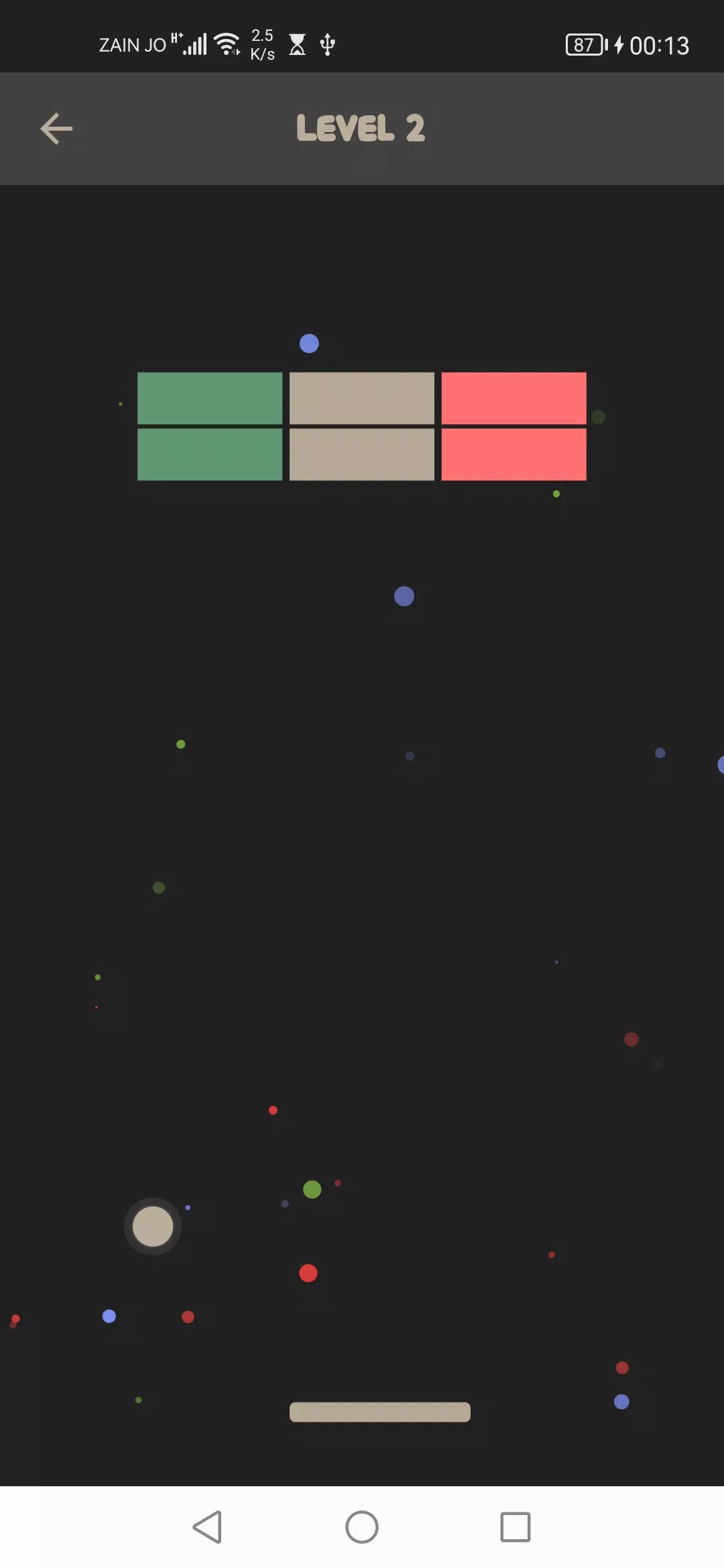
Task: Go back using the header arrow
Action: [56, 129]
